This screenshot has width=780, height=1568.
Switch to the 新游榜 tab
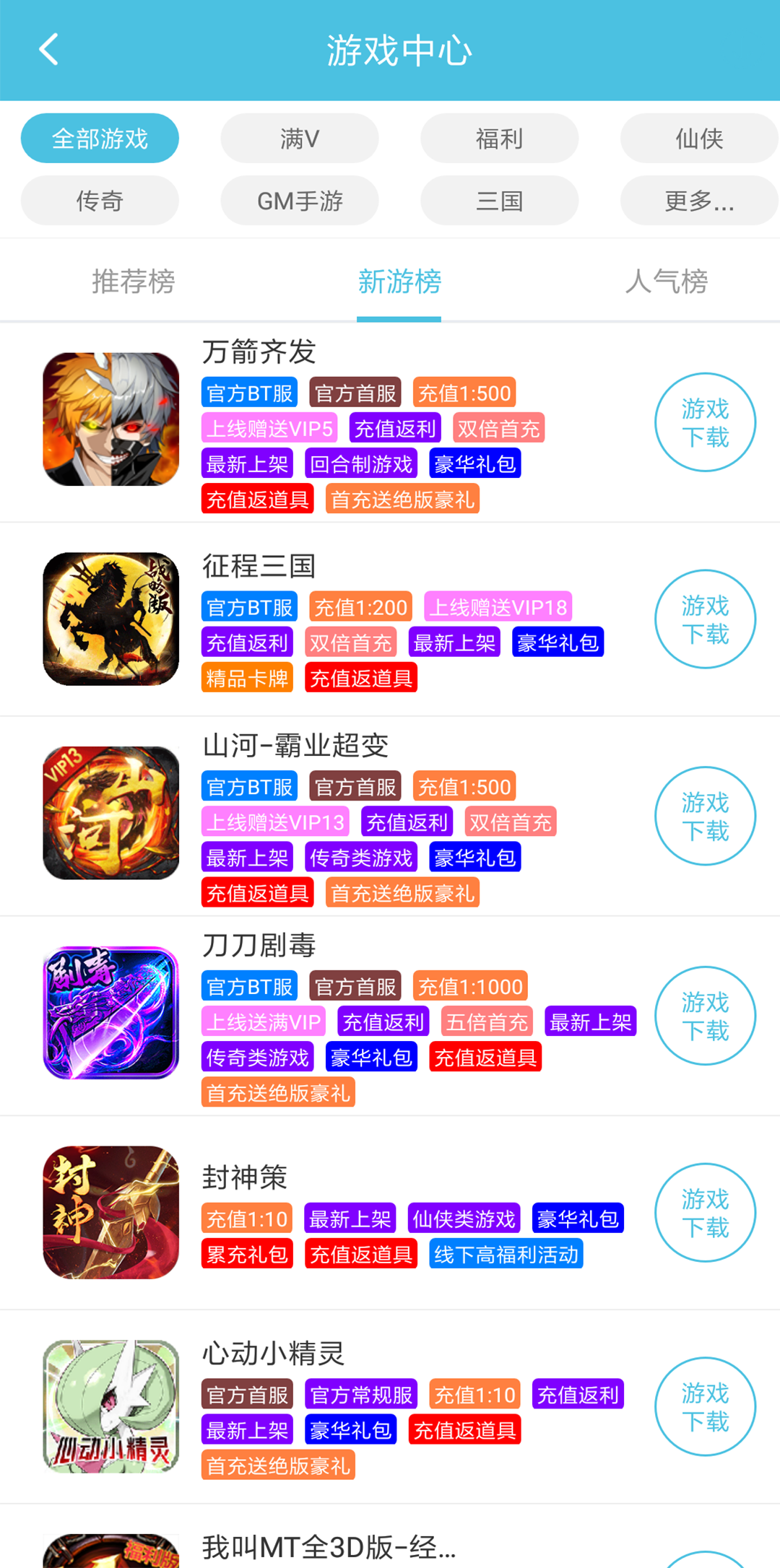pyautogui.click(x=399, y=281)
